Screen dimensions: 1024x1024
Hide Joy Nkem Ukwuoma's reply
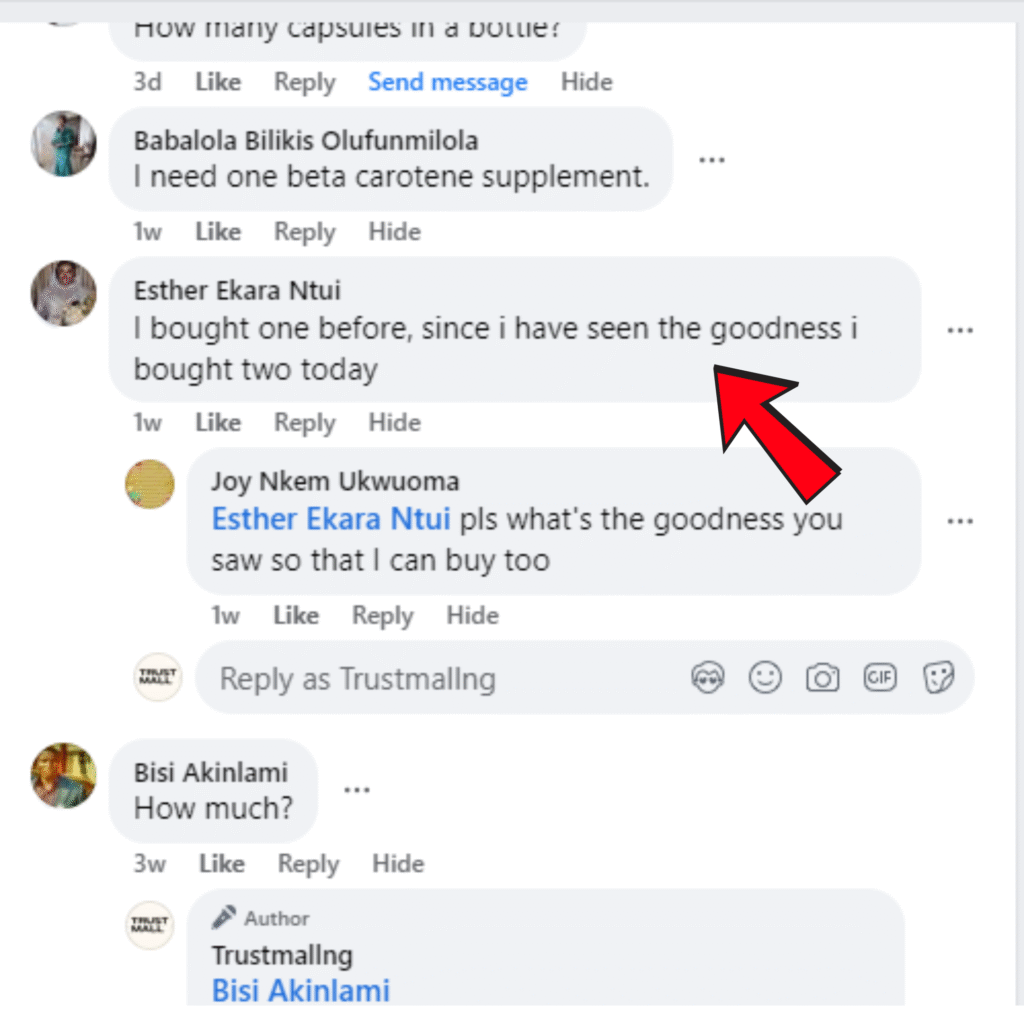coord(472,615)
